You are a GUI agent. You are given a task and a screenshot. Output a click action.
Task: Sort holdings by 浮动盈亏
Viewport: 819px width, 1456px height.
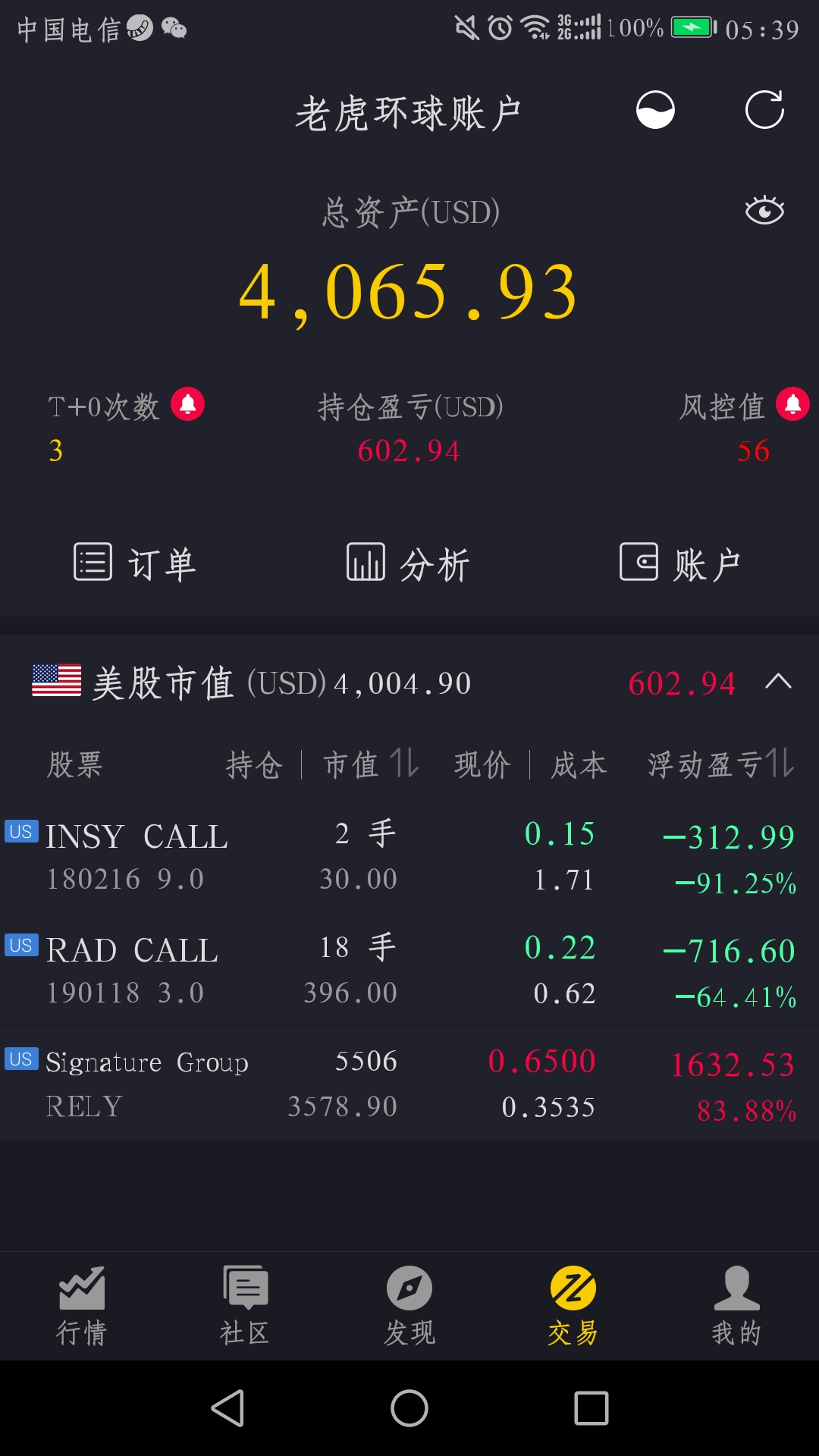(721, 764)
